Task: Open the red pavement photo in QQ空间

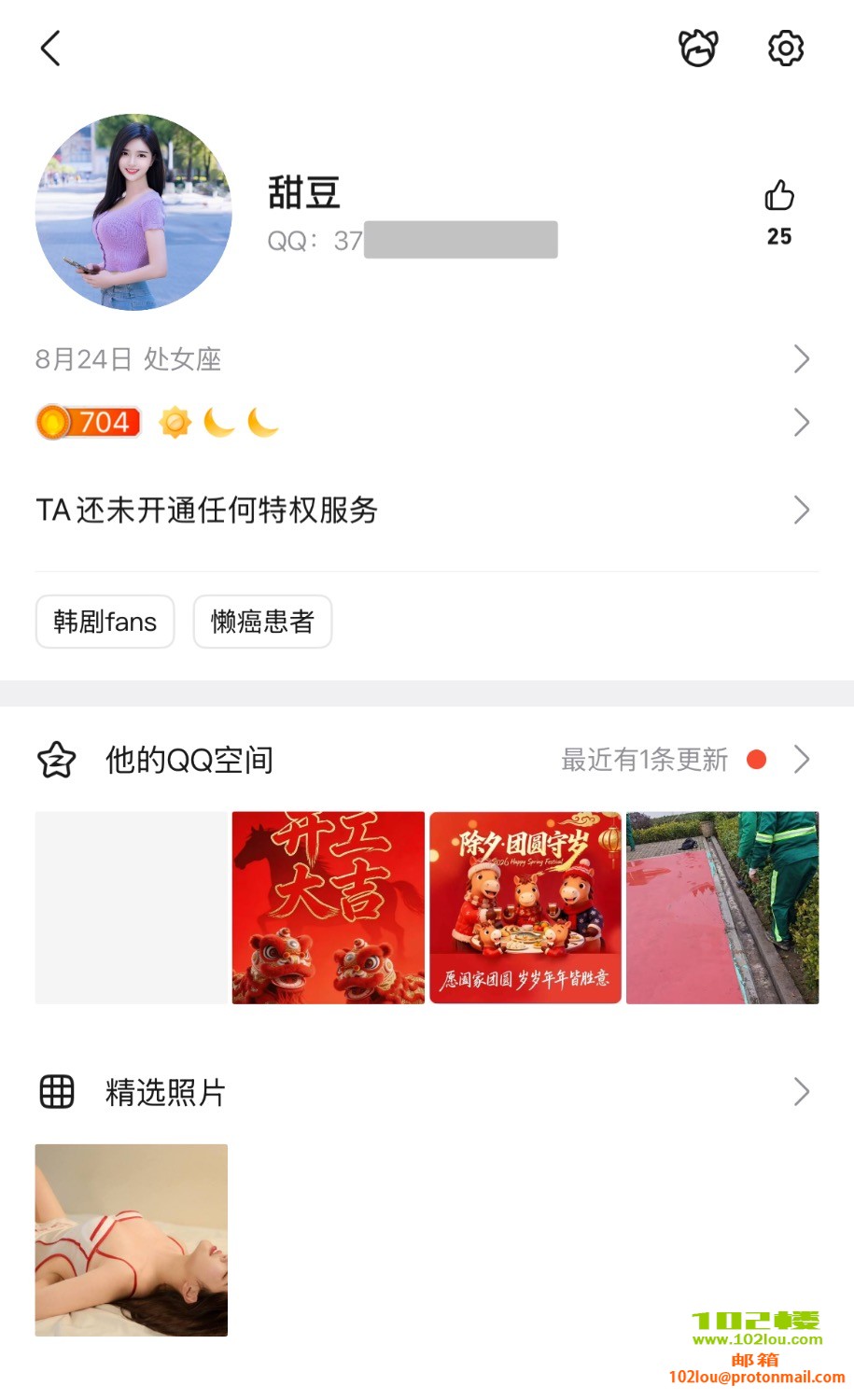Action: 722,908
